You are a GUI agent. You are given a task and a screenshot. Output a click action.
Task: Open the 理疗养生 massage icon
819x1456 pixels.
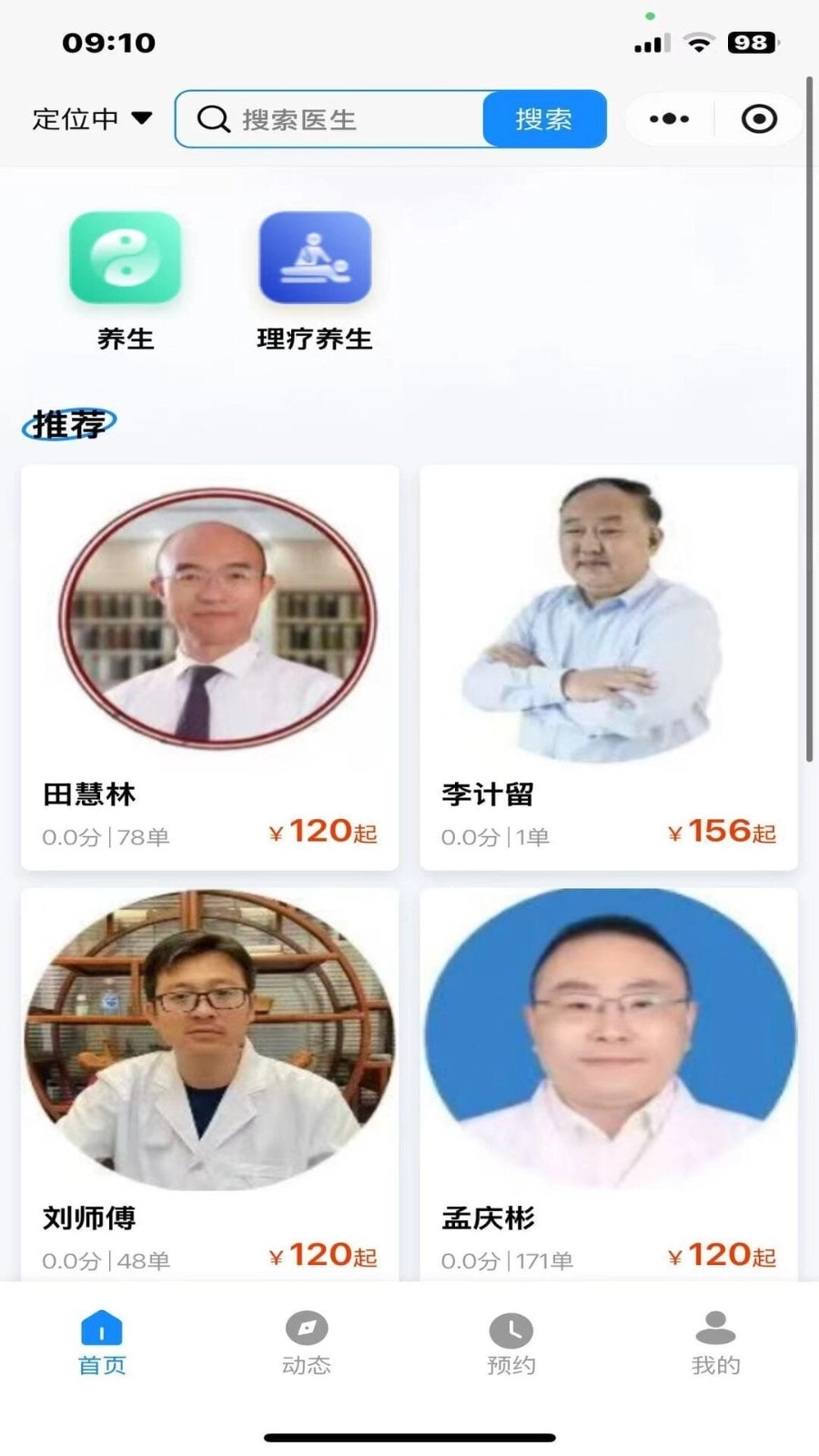pyautogui.click(x=314, y=258)
